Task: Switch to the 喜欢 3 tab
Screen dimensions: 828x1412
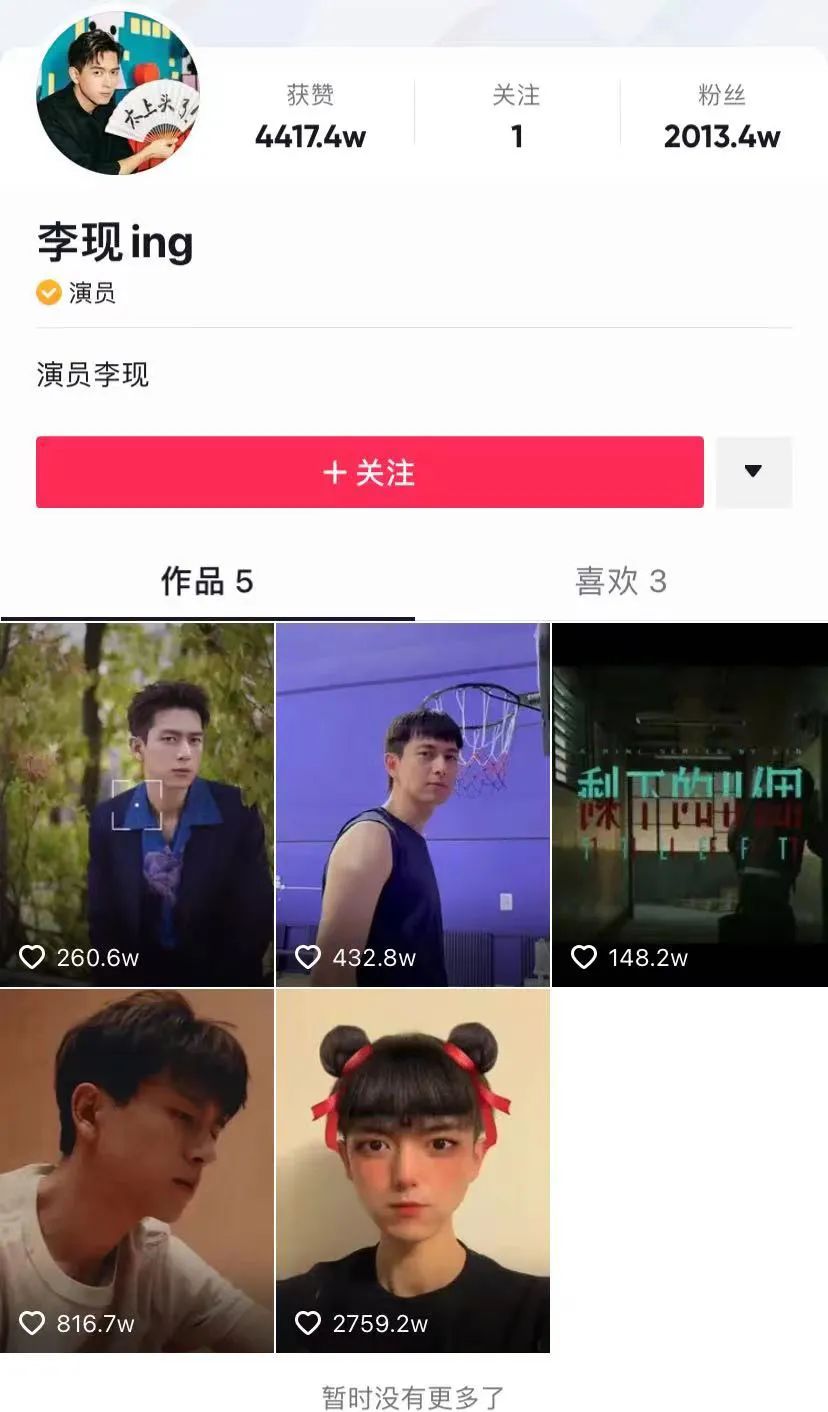Action: 621,581
